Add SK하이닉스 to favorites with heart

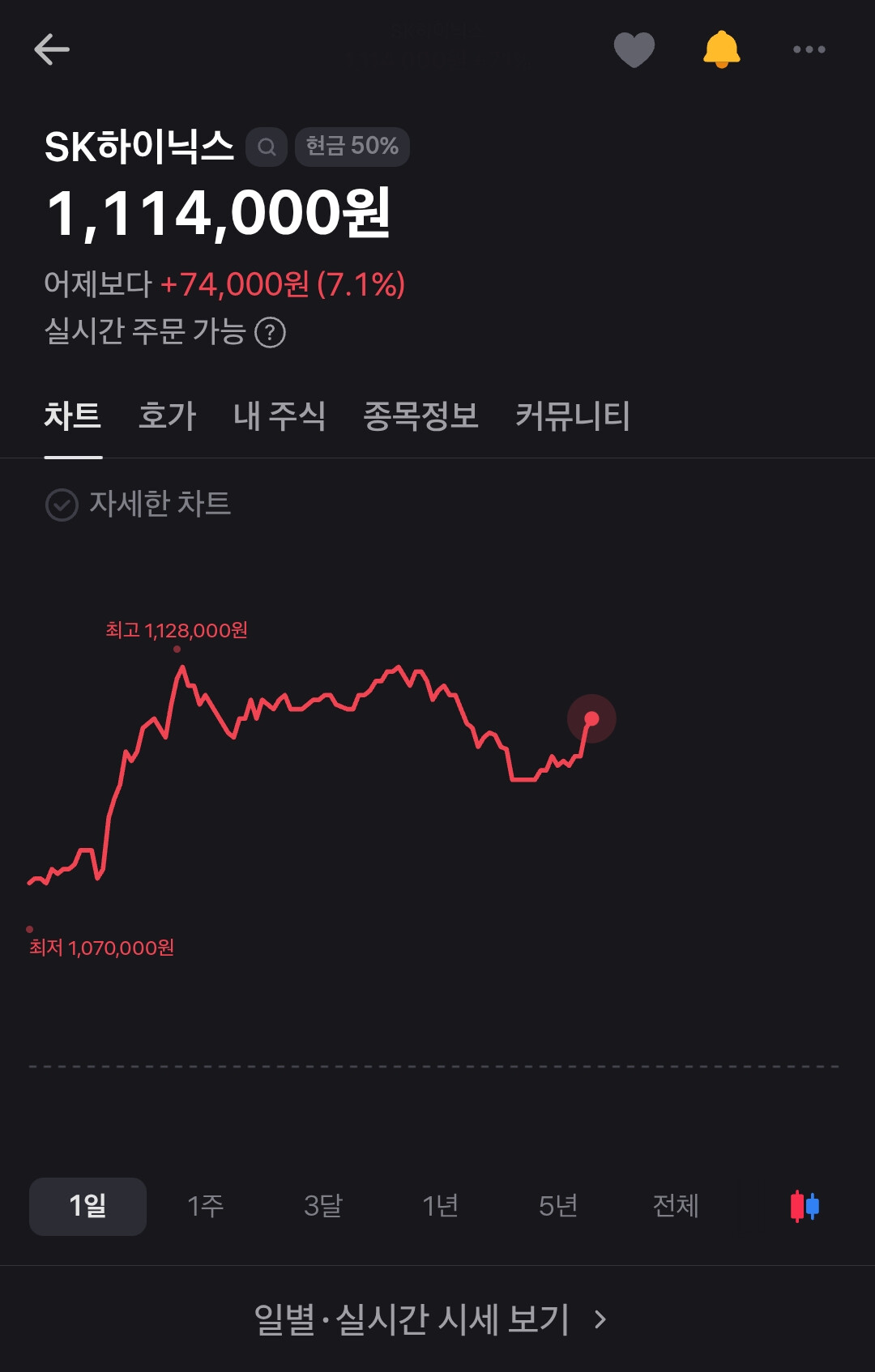(x=634, y=49)
